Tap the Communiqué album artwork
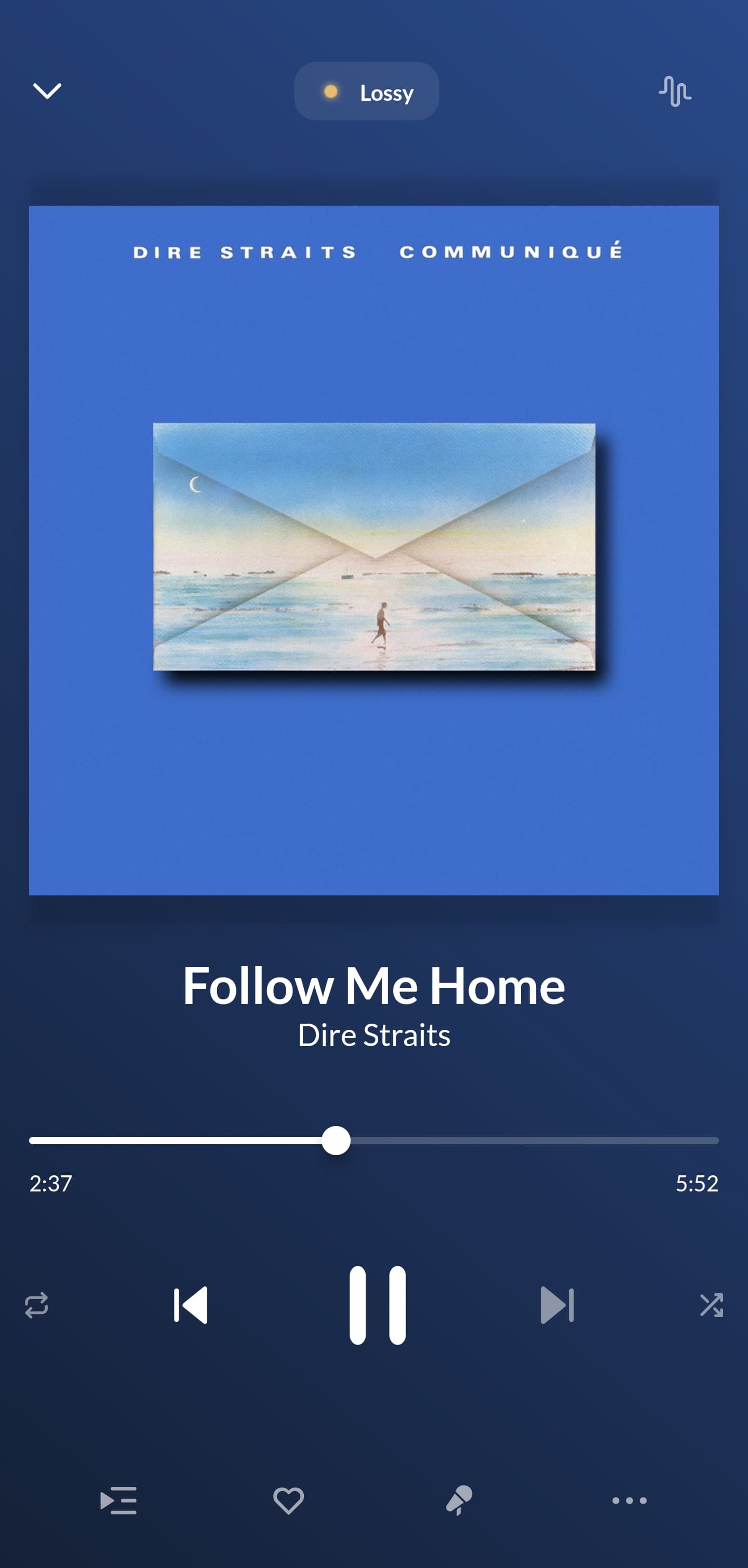The width and height of the screenshot is (748, 1568). [373, 550]
